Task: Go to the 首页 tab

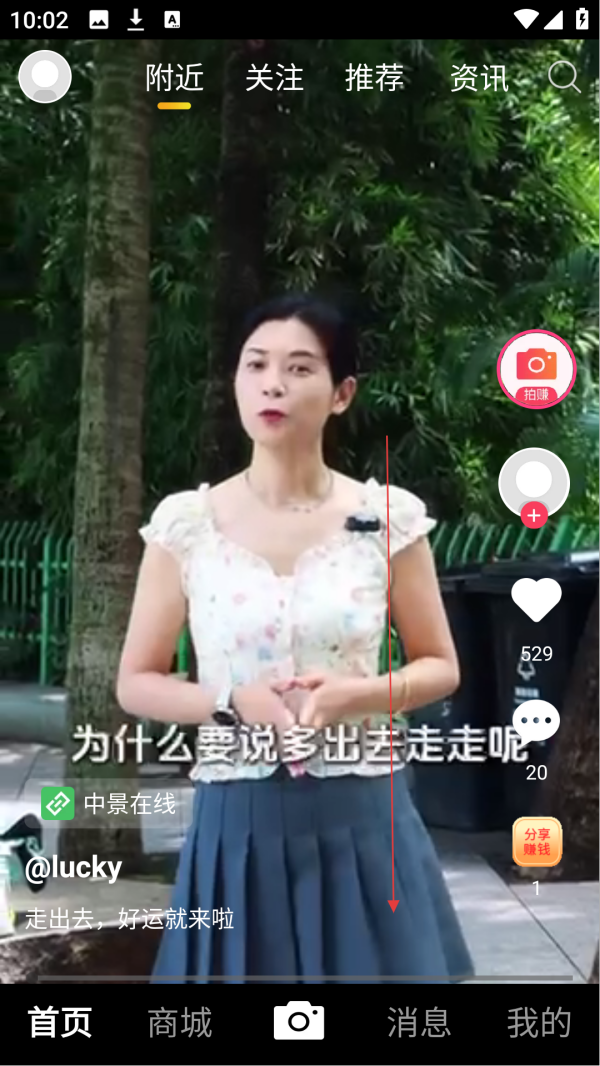Action: (x=60, y=1023)
